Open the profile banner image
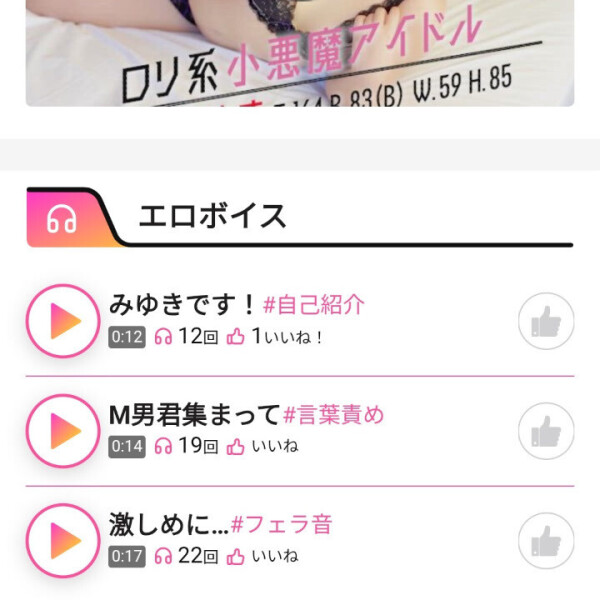This screenshot has height=600, width=600. (300, 52)
